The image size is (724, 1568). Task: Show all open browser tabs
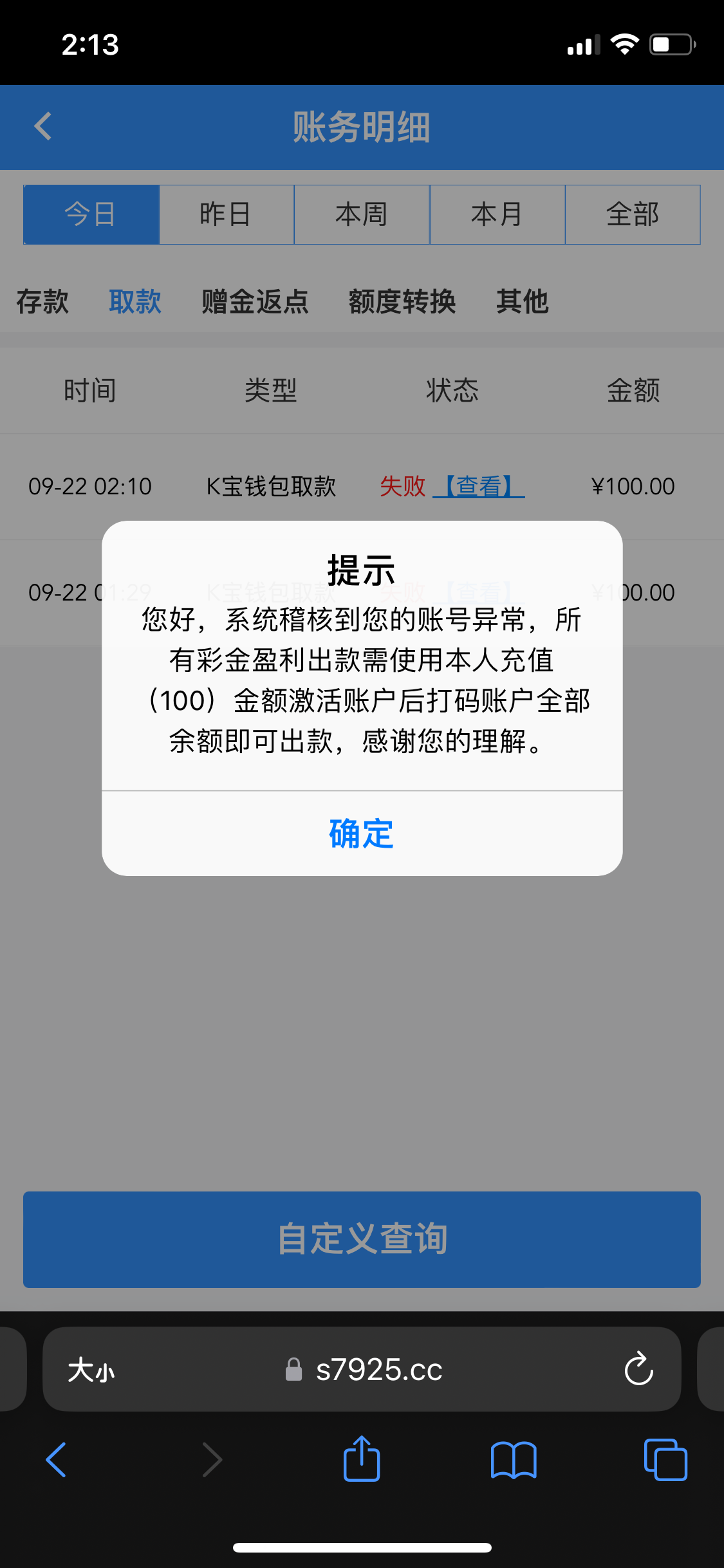click(665, 1459)
